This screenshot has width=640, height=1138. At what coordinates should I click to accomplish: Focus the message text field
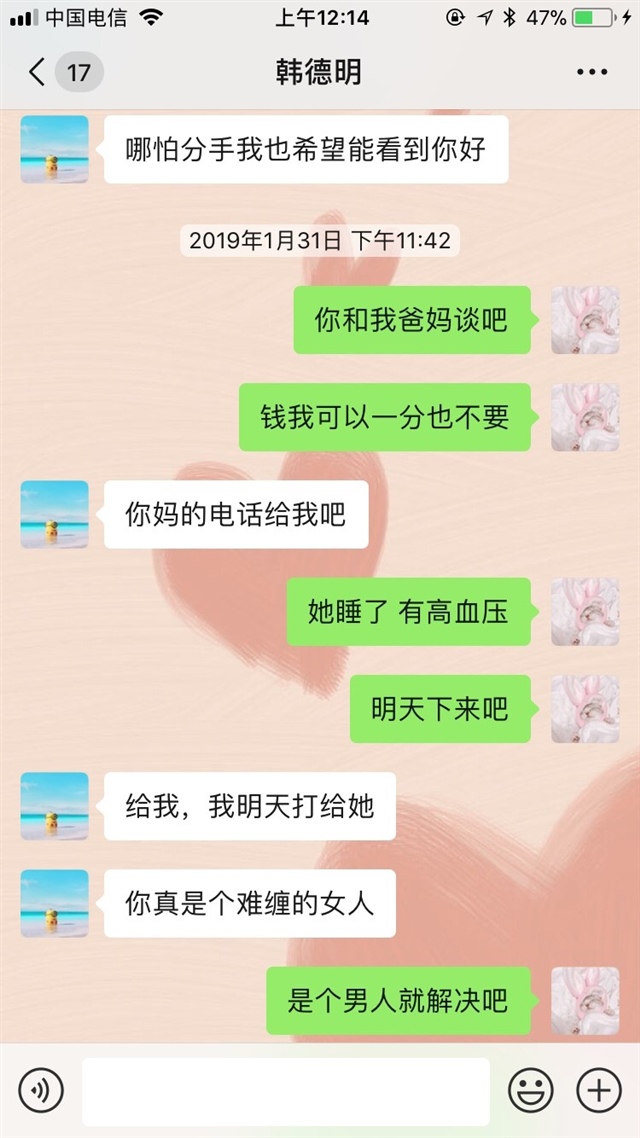(285, 1090)
